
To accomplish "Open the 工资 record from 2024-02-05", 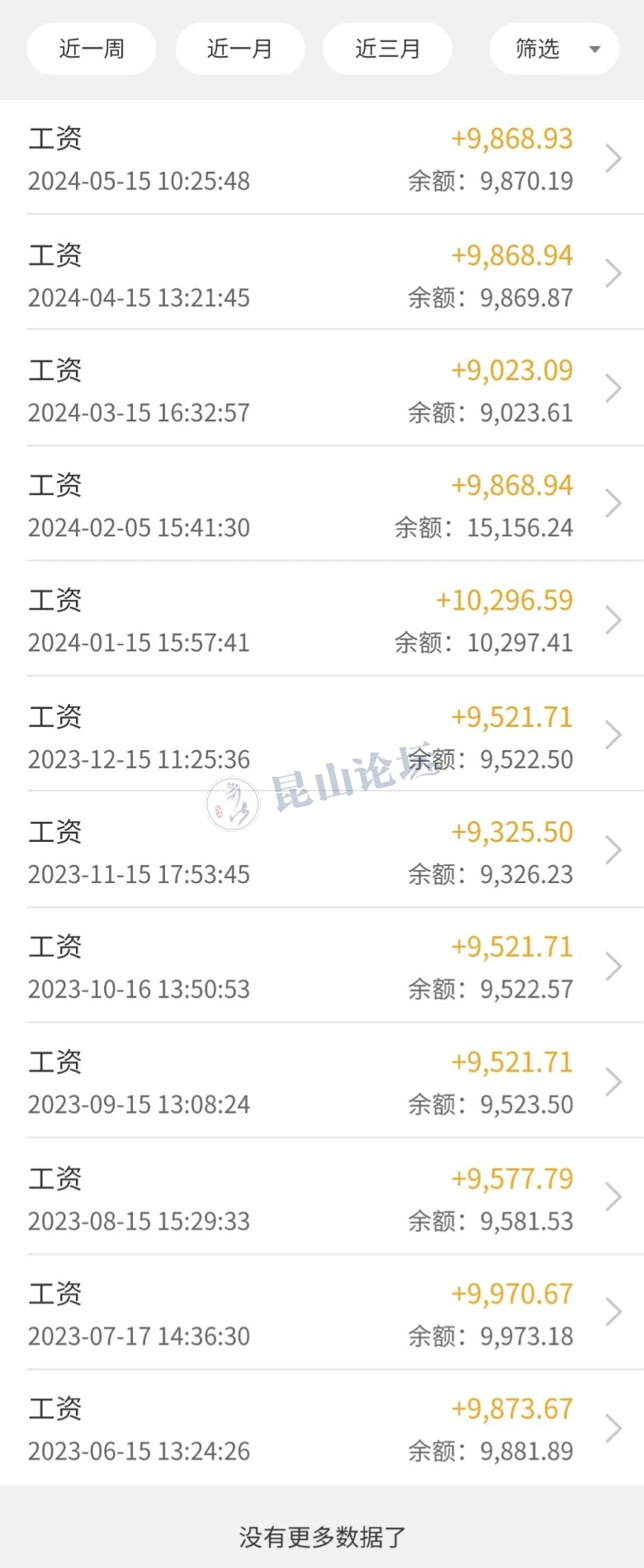I will click(322, 505).
